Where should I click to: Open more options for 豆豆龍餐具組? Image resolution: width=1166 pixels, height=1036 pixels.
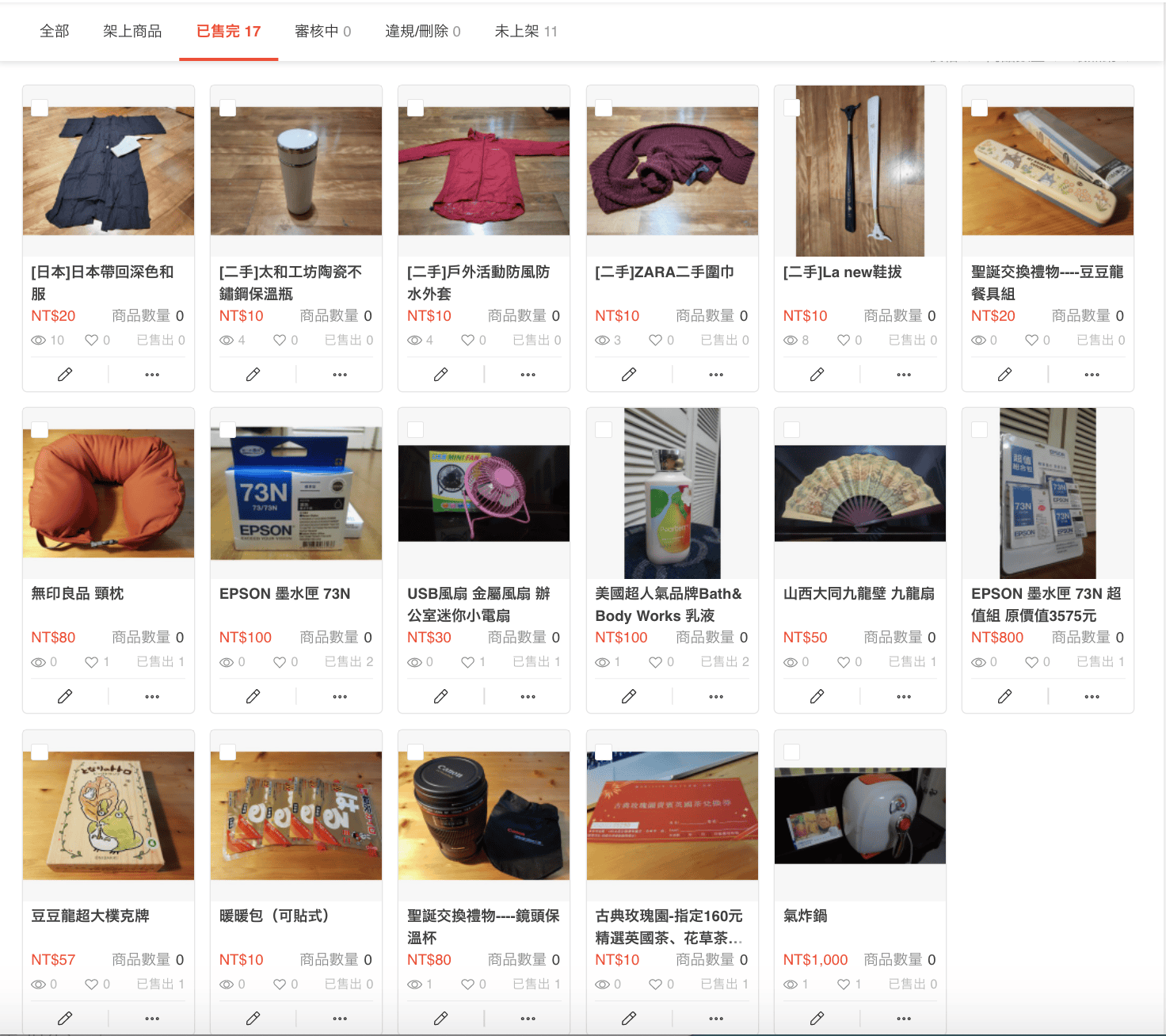[1092, 375]
